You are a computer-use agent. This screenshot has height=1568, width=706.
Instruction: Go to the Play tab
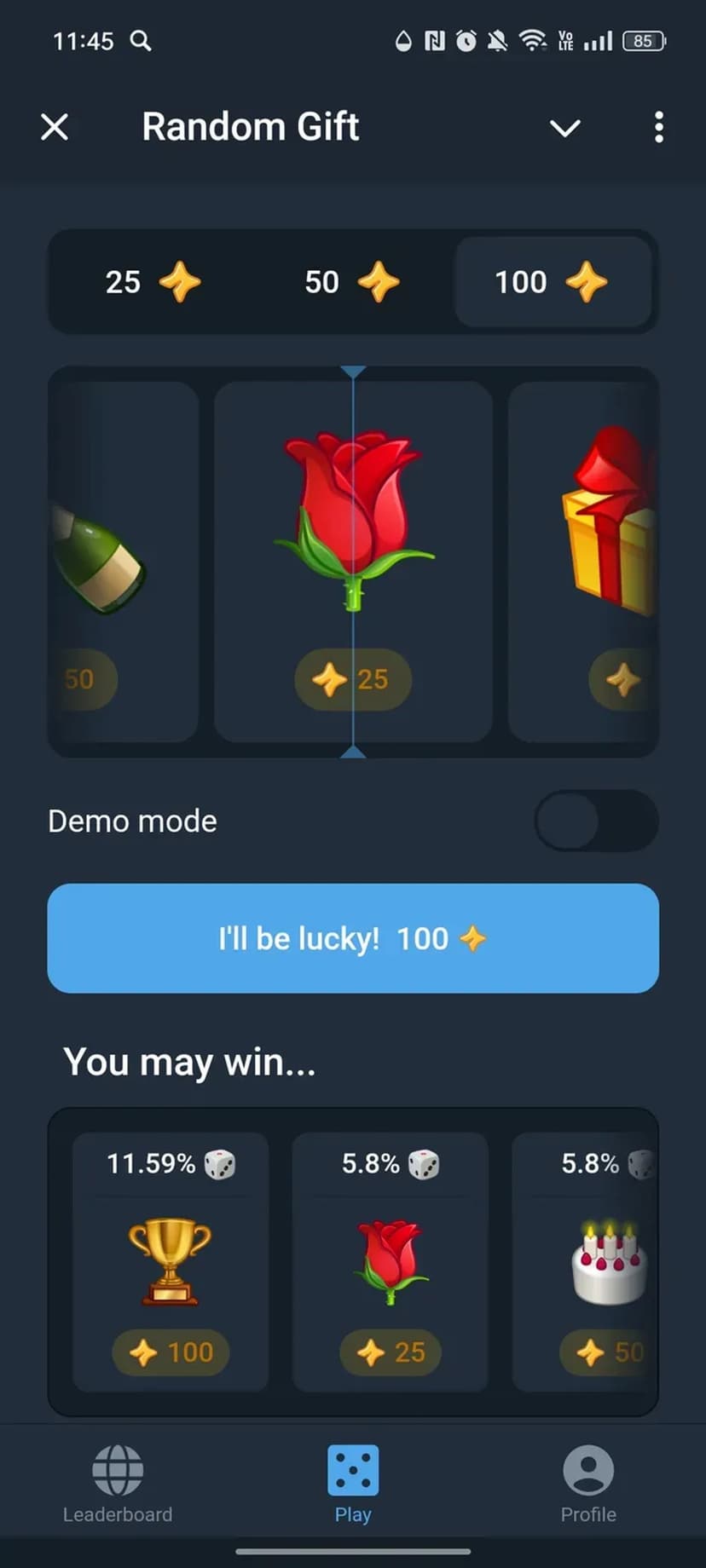pos(353,1484)
